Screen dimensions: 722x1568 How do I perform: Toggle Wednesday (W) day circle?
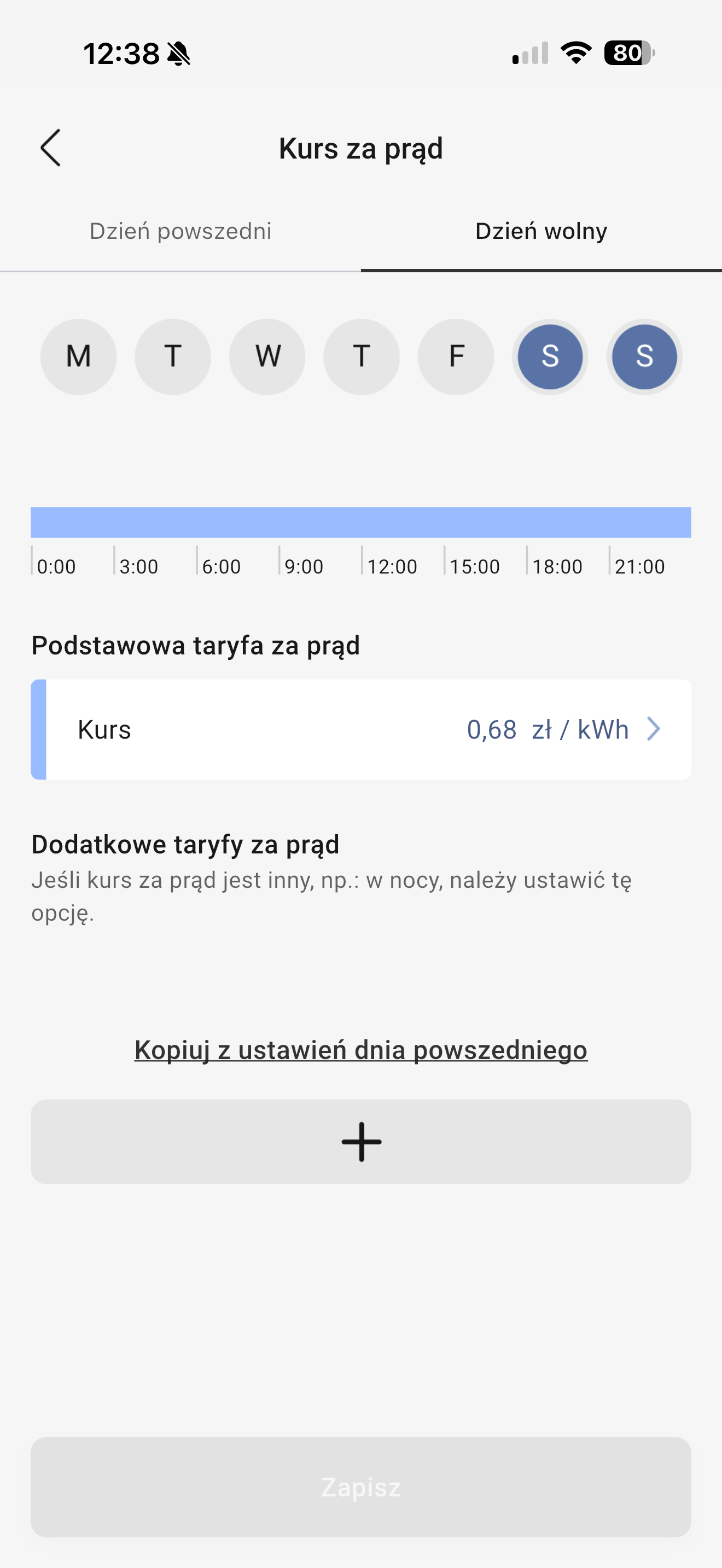click(x=267, y=356)
